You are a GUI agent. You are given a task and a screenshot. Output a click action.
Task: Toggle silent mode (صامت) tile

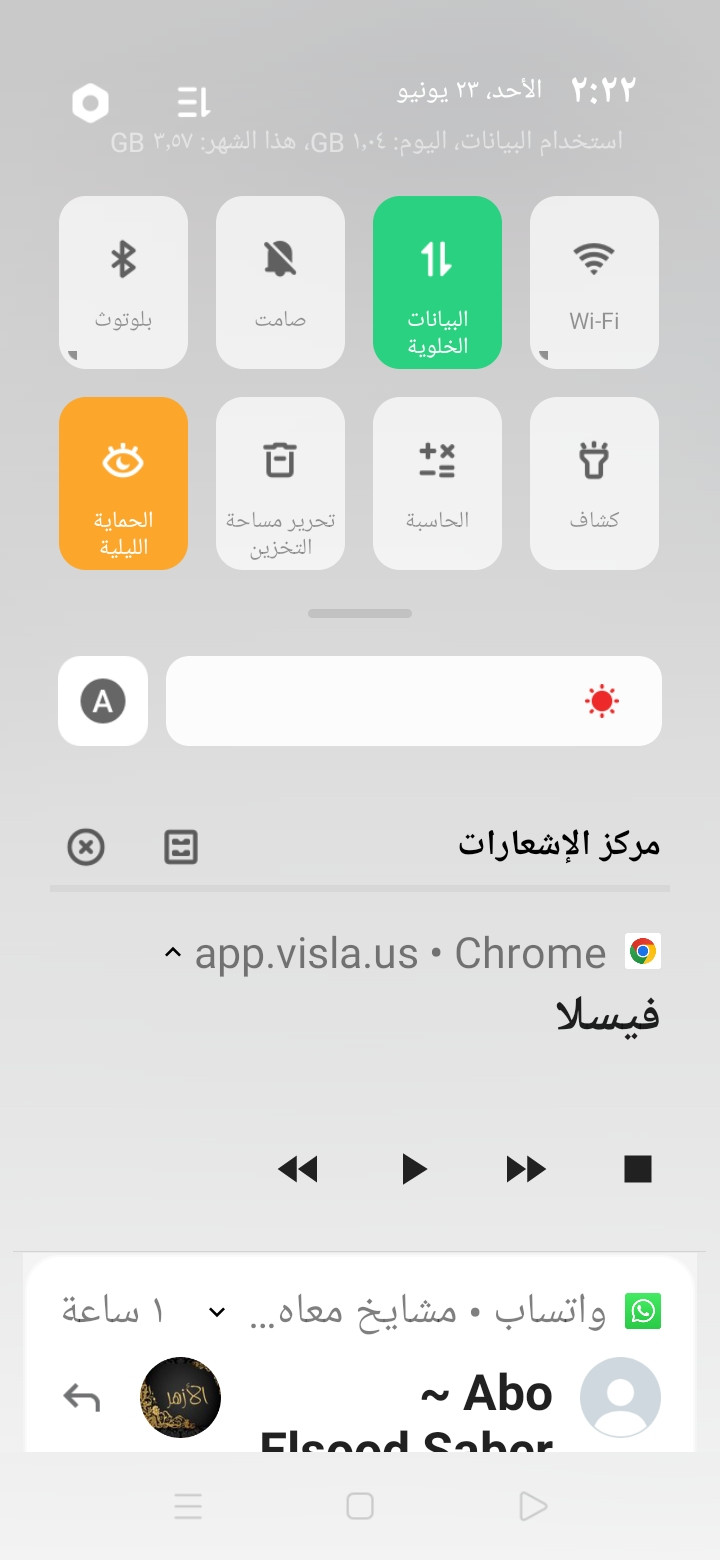(x=280, y=282)
